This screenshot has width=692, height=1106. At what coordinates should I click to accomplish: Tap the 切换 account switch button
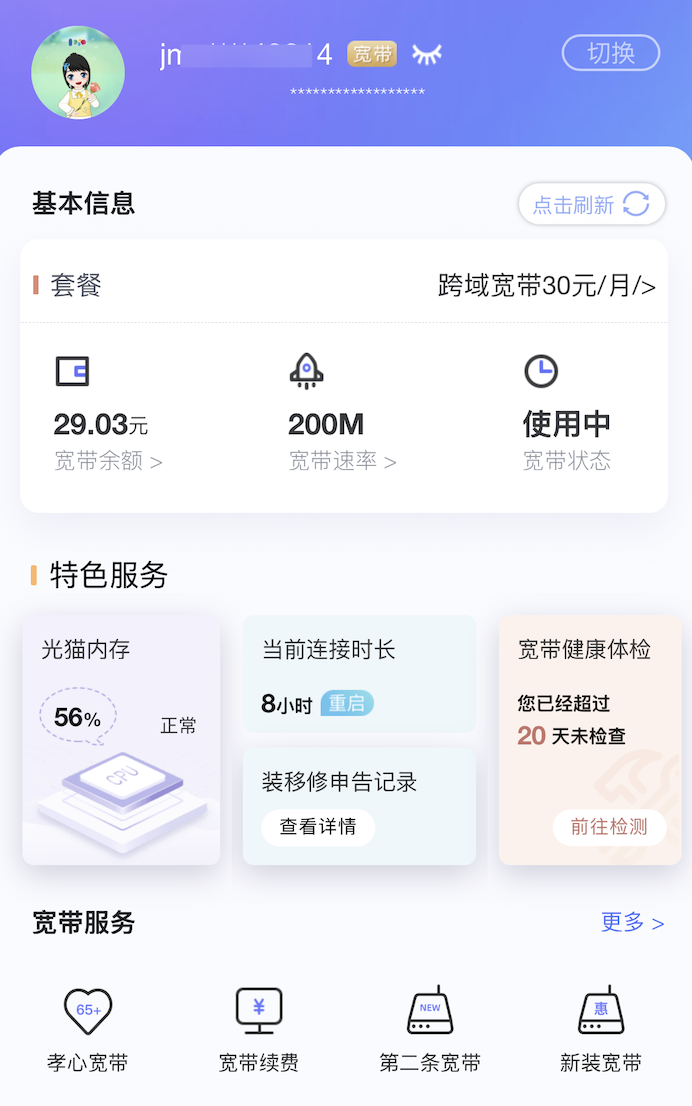click(x=610, y=53)
